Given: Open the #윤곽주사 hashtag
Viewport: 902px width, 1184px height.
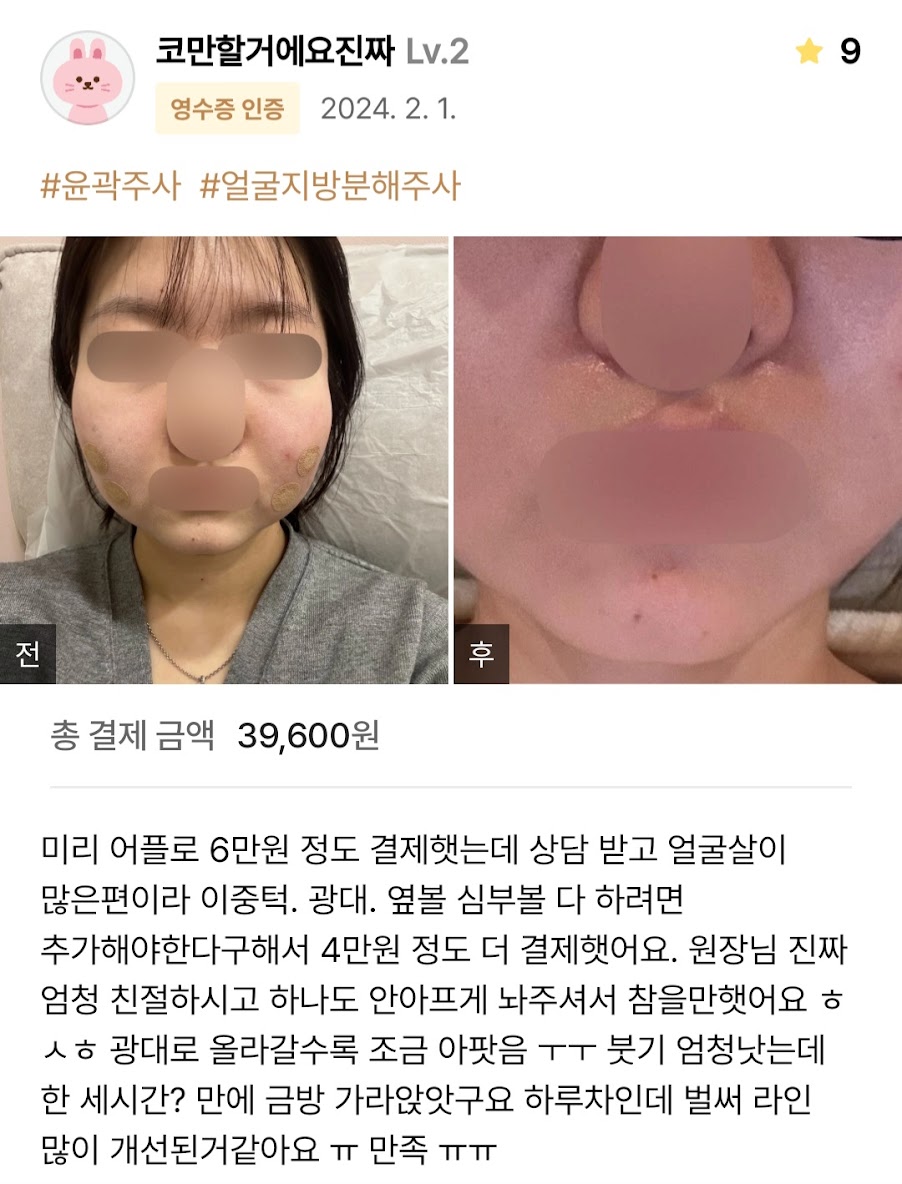Looking at the screenshot, I should (110, 186).
